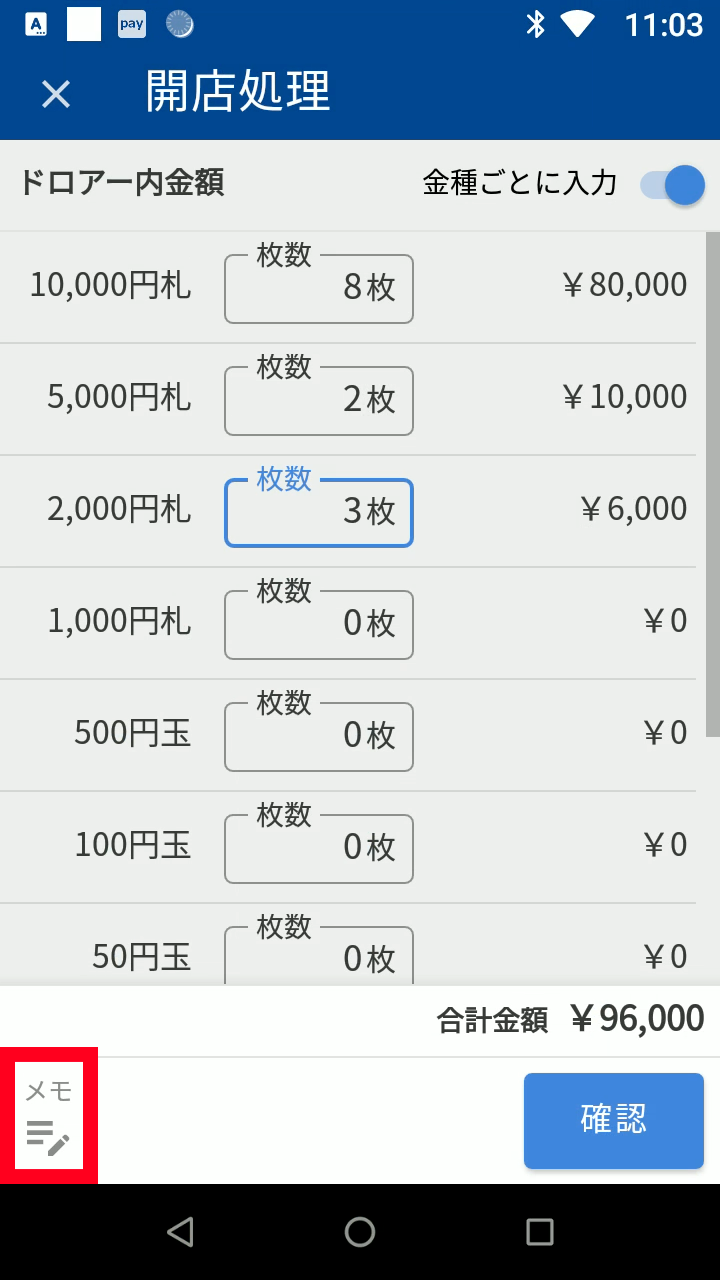Select the 2,000円札 quantity field
Viewport: 720px width, 1280px height.
pyautogui.click(x=318, y=513)
